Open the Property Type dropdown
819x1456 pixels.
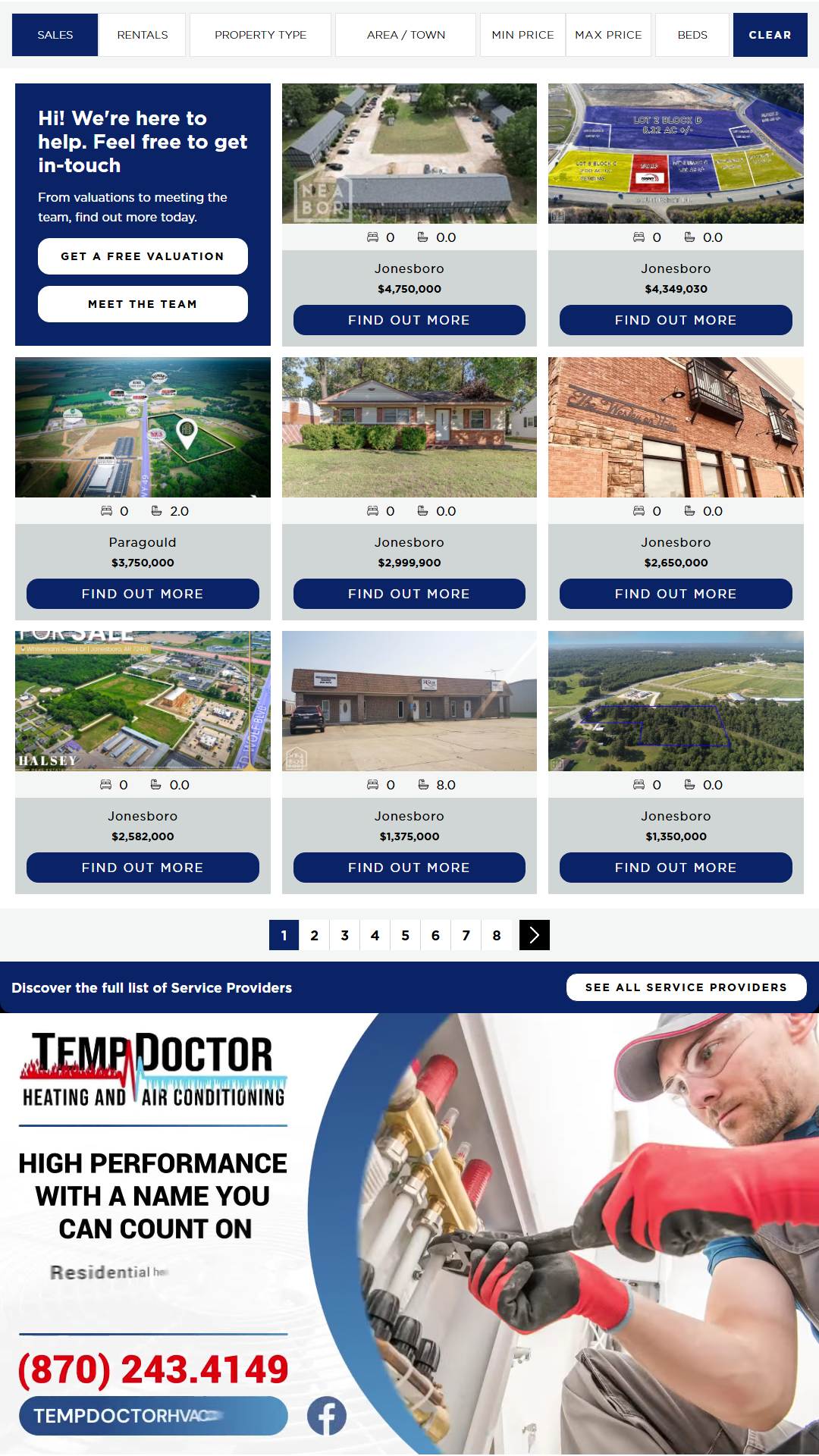260,35
